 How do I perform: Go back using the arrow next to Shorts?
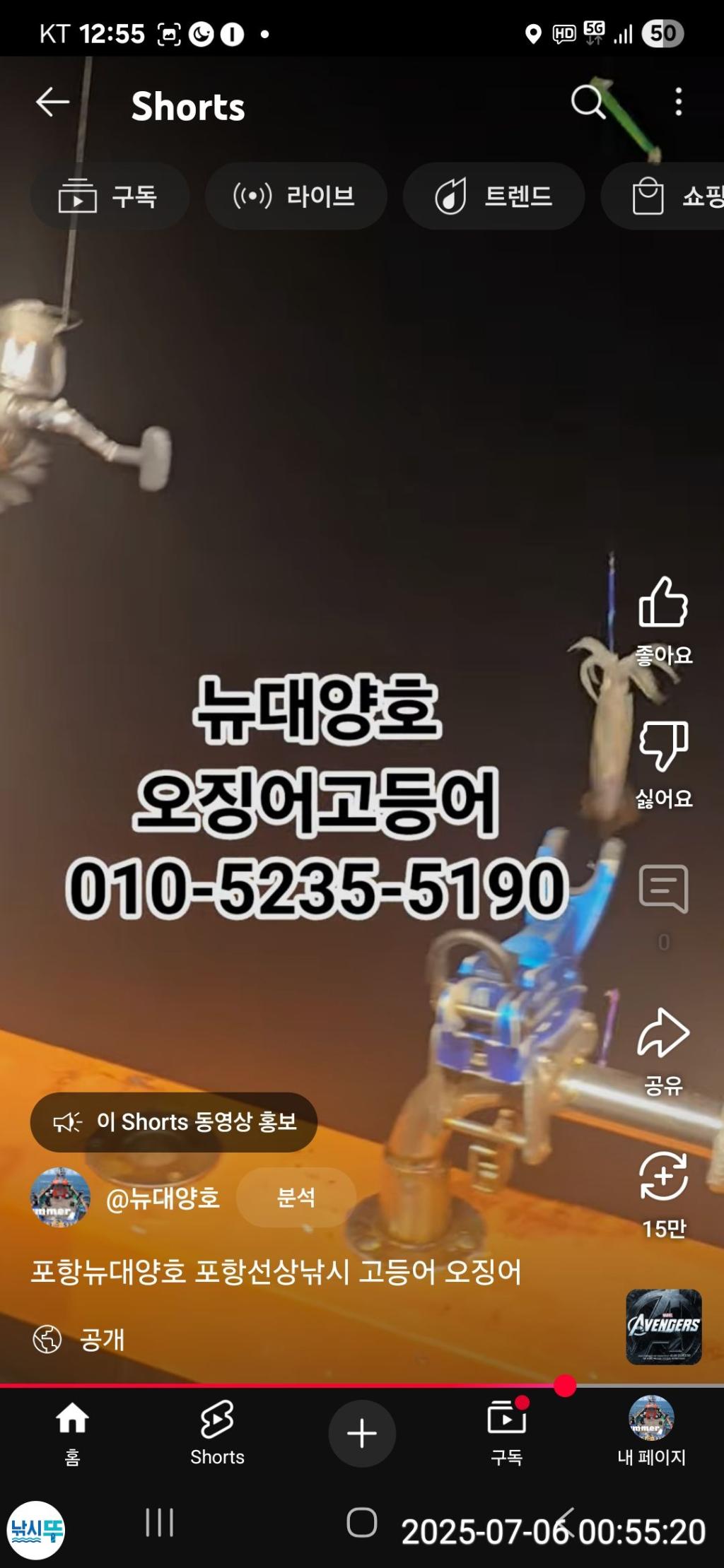[52, 102]
